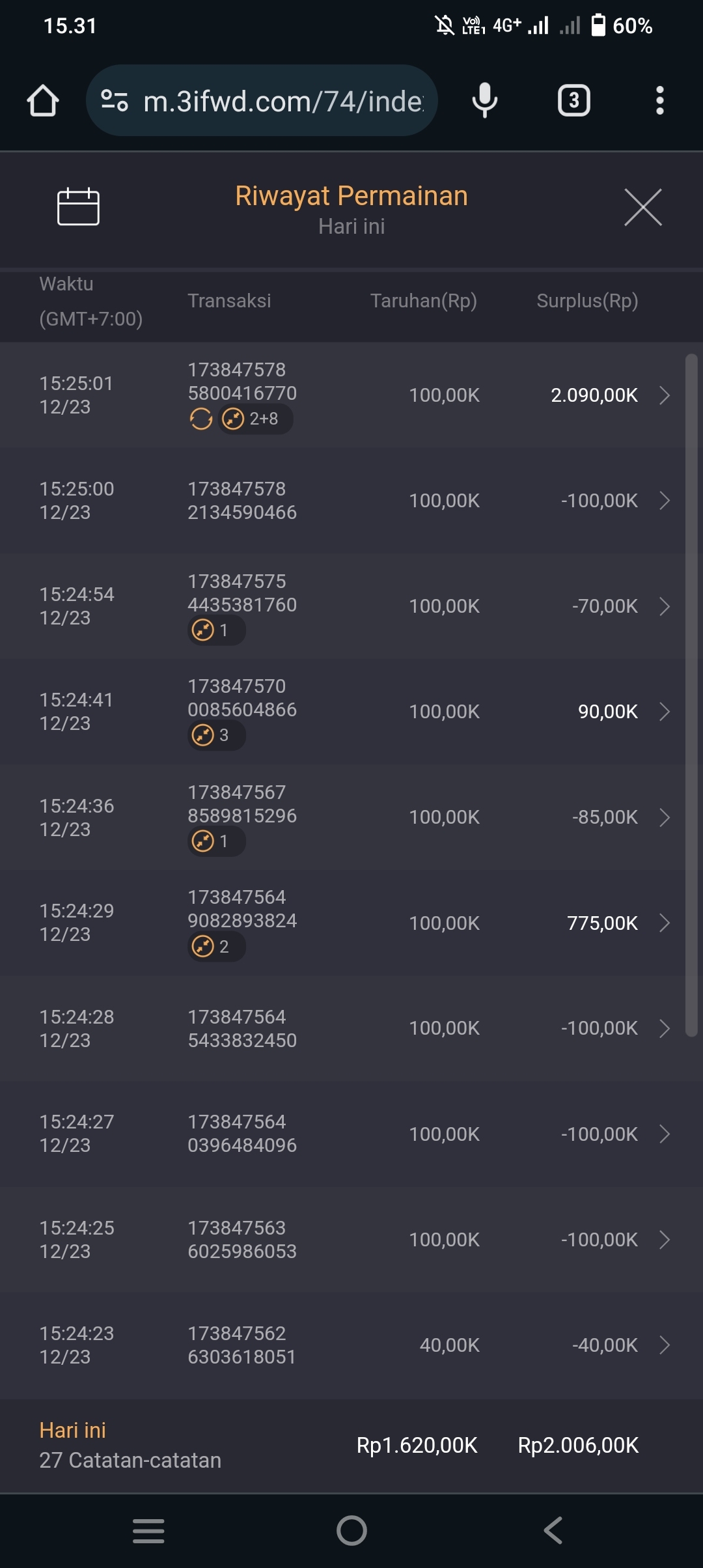Go to the browser home page

[43, 101]
